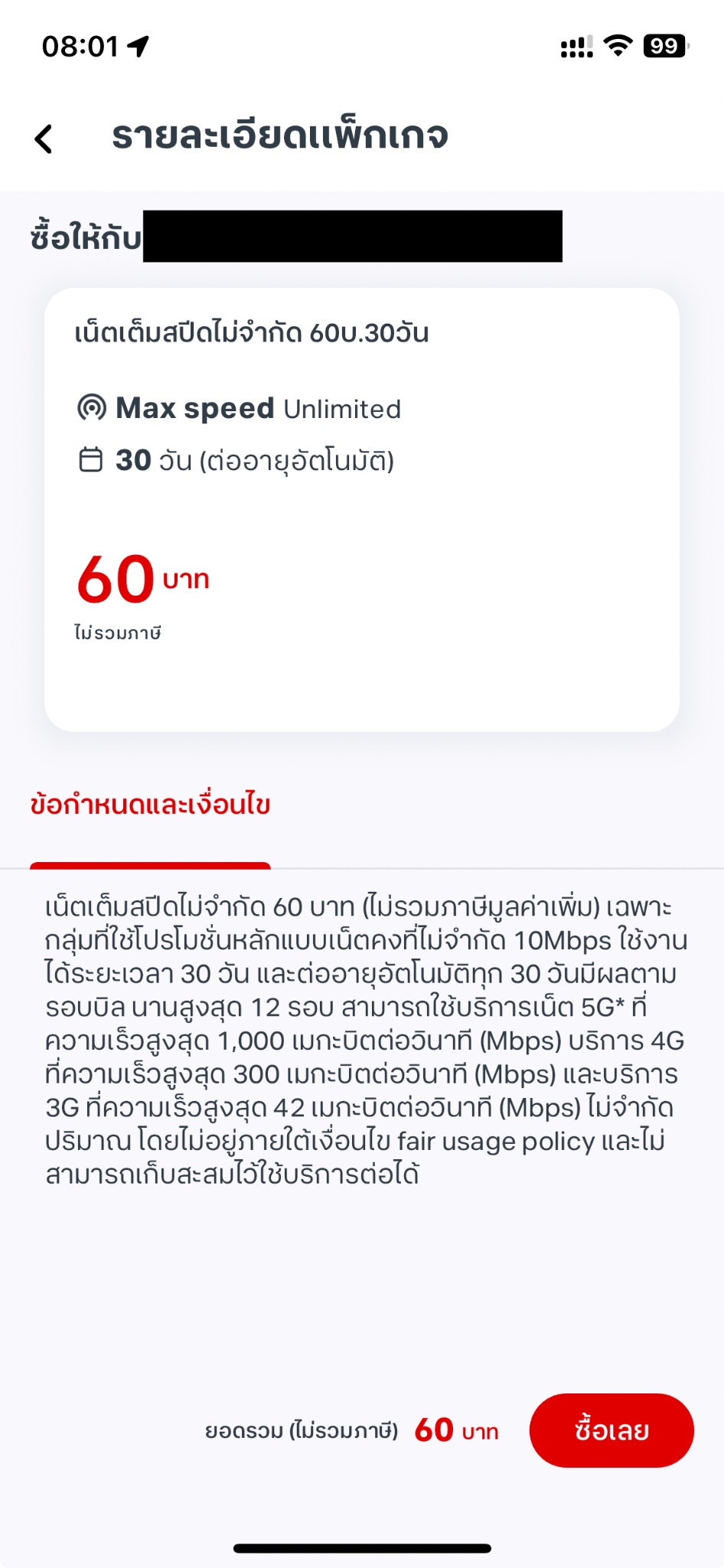Go back from the package details page

(44, 139)
